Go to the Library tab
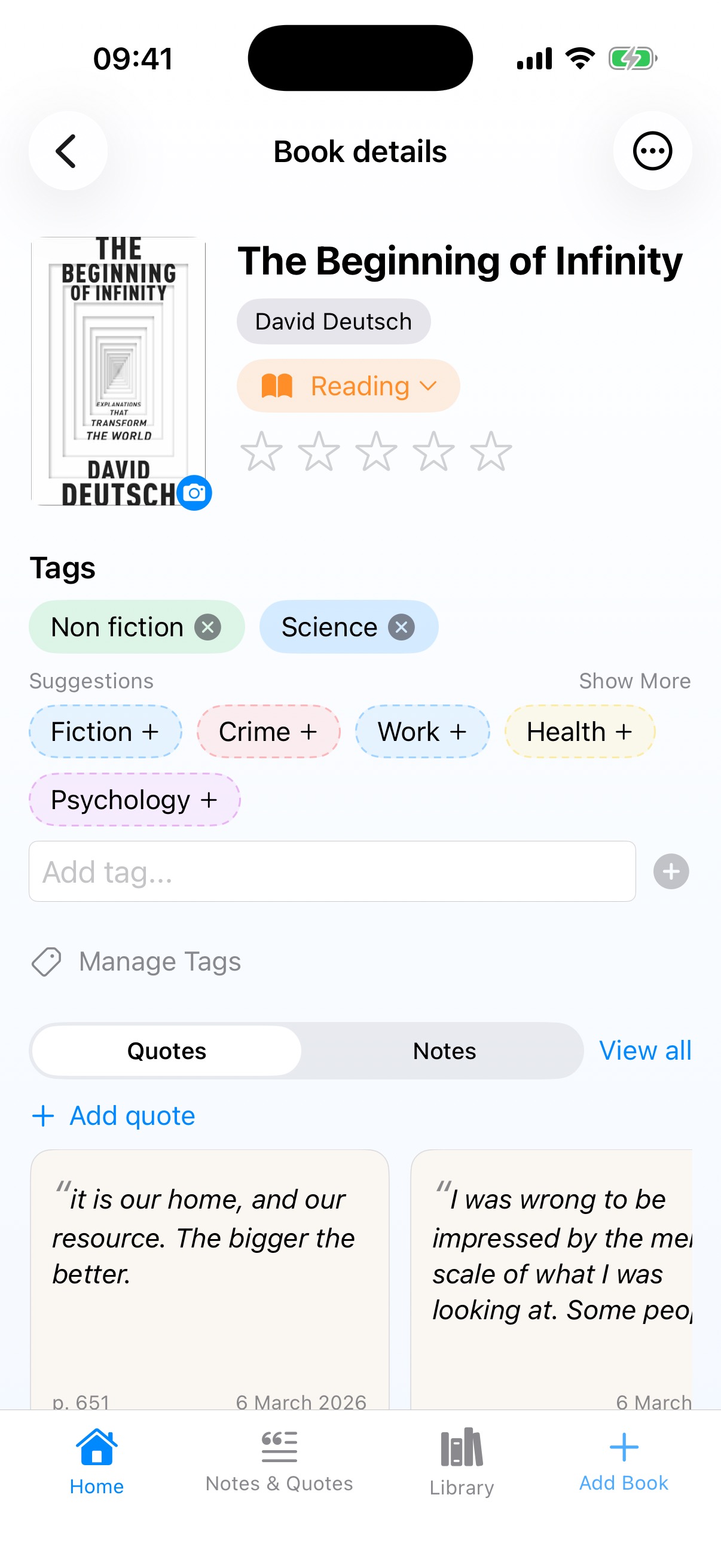The height and width of the screenshot is (1568, 721). 461,1461
